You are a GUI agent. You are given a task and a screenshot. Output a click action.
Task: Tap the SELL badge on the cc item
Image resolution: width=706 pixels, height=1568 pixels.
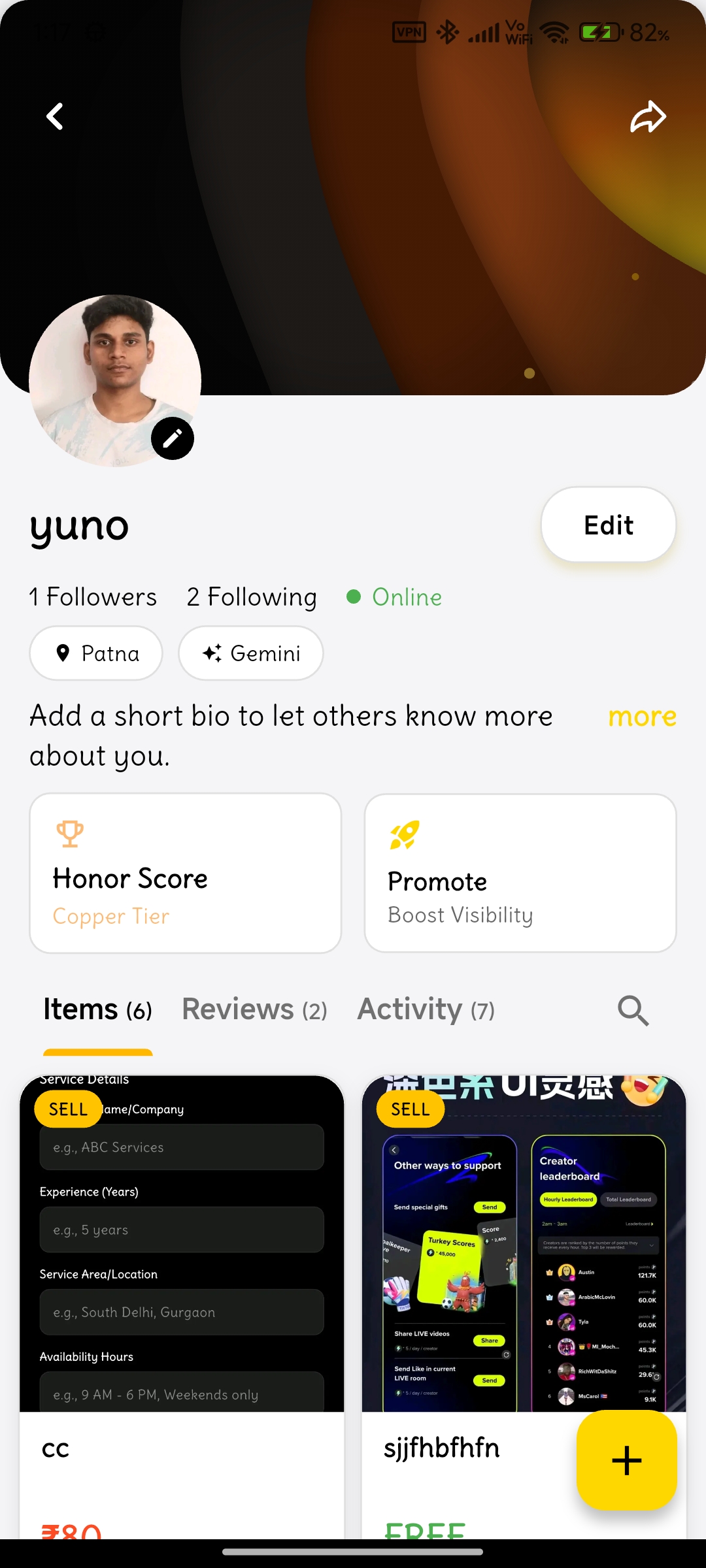67,1108
